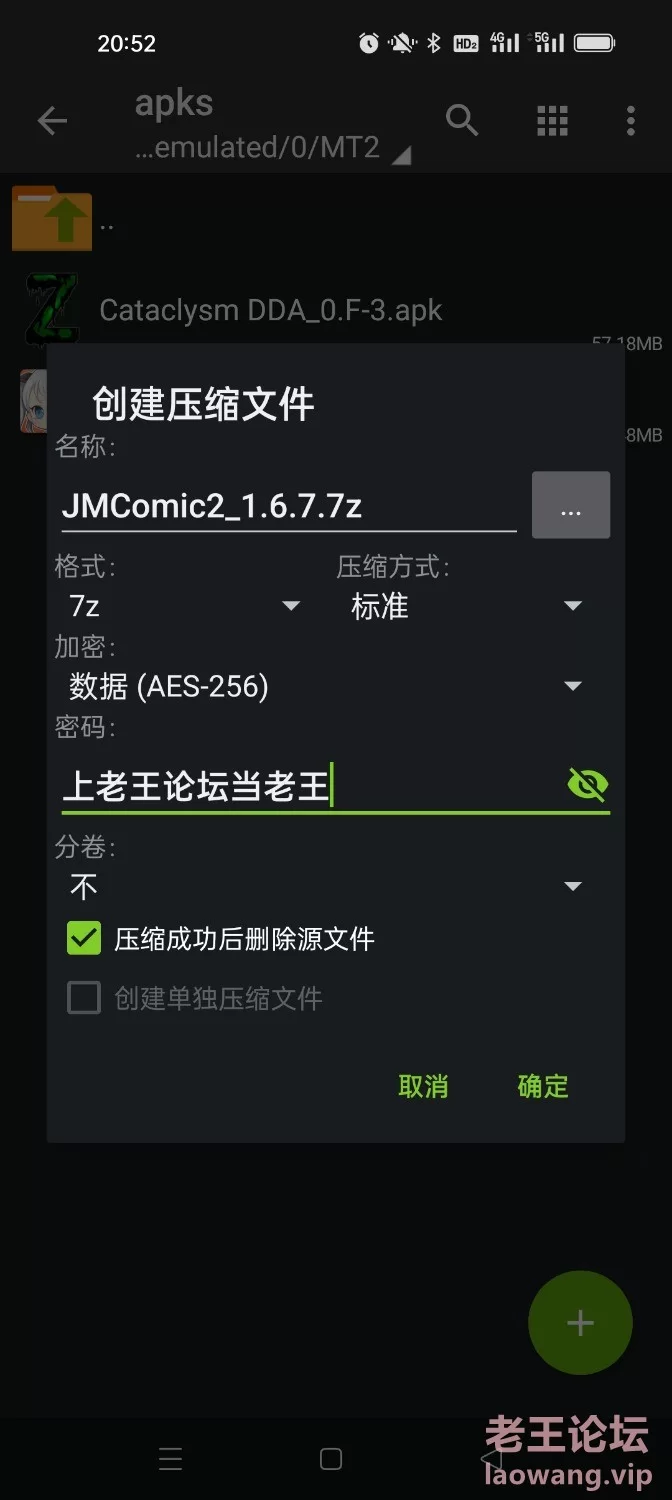Change the encryption option 数据 (AES-256)

click(325, 686)
